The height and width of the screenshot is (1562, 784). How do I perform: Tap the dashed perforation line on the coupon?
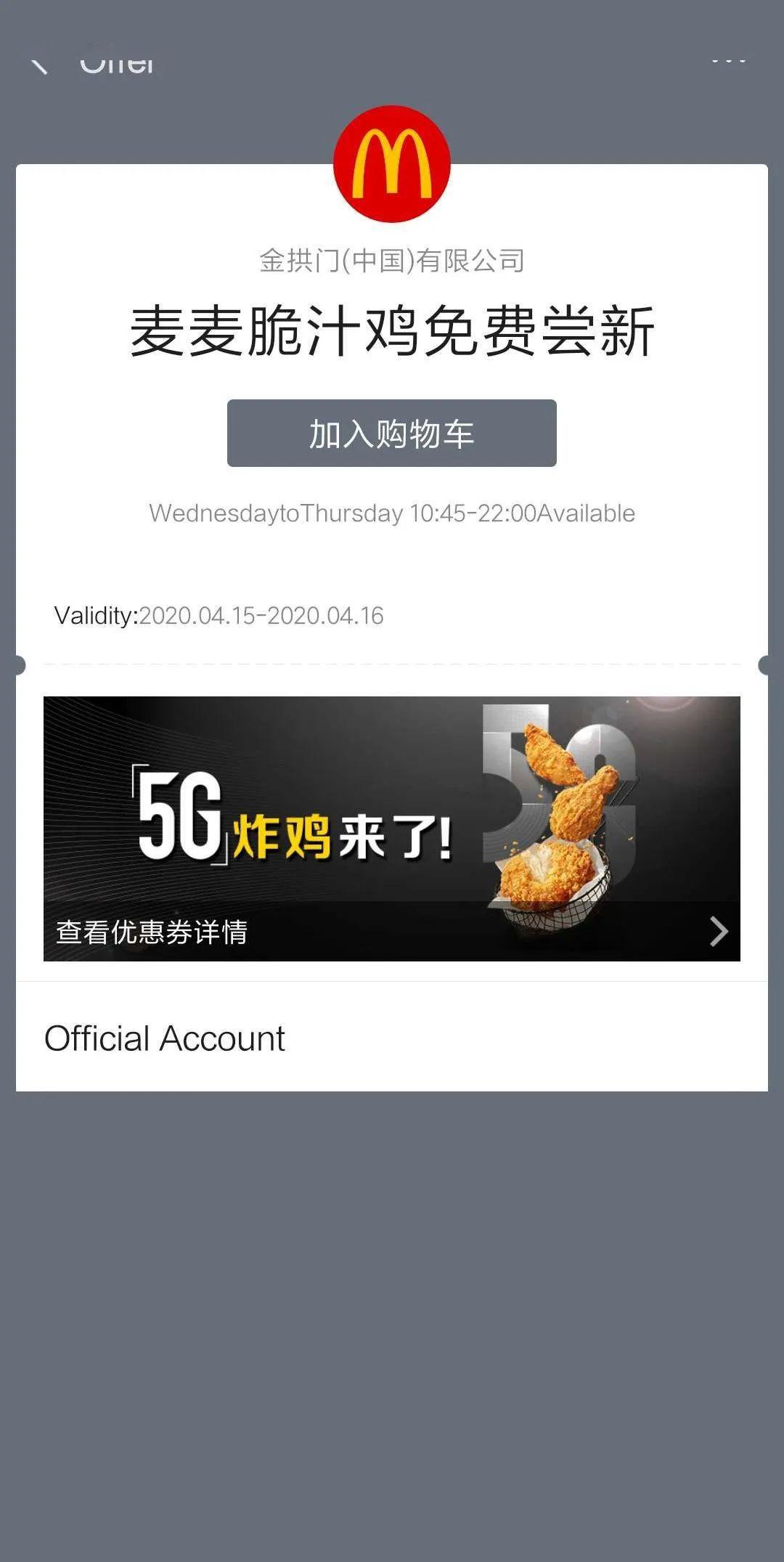[x=392, y=664]
